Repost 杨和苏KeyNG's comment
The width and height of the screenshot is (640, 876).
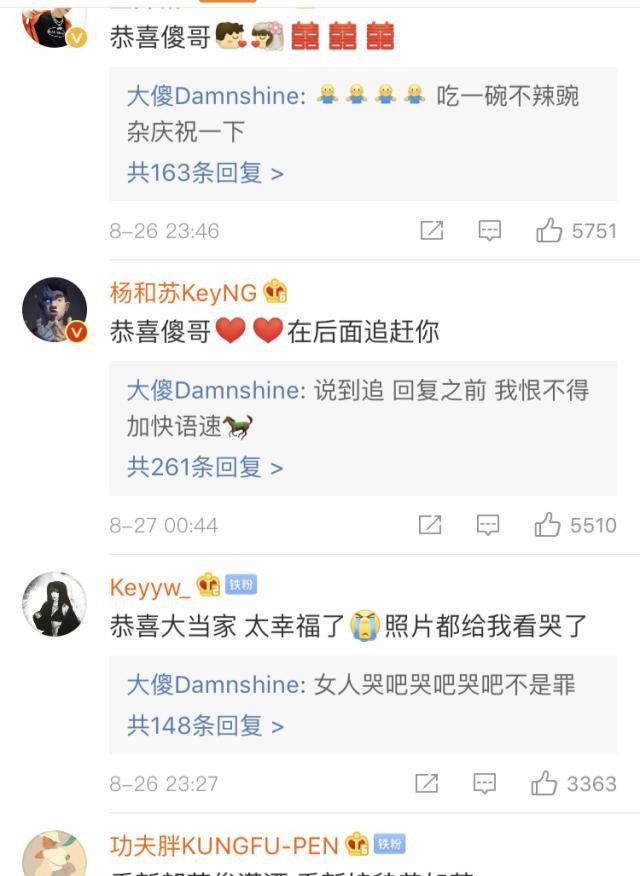(x=429, y=525)
